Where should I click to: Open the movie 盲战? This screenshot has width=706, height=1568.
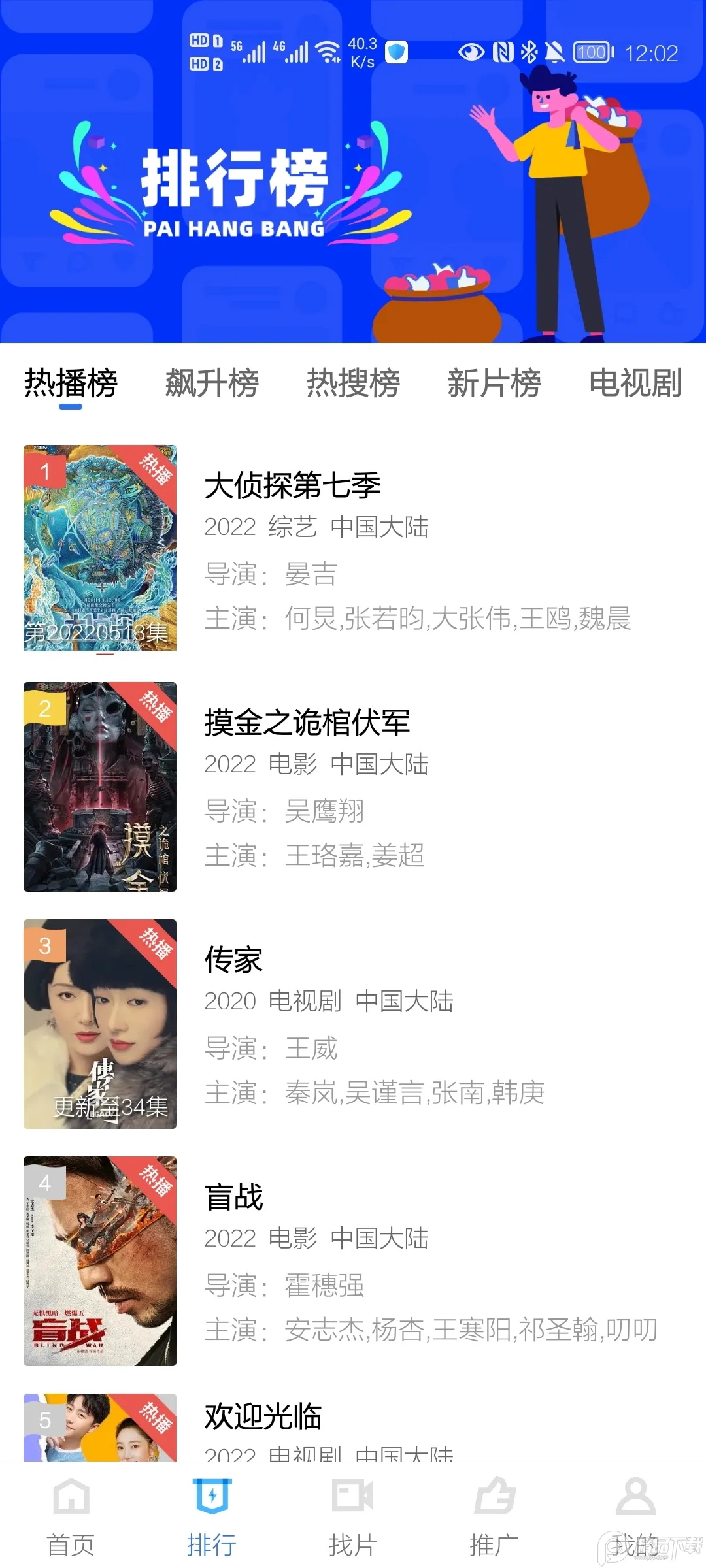(x=234, y=1198)
